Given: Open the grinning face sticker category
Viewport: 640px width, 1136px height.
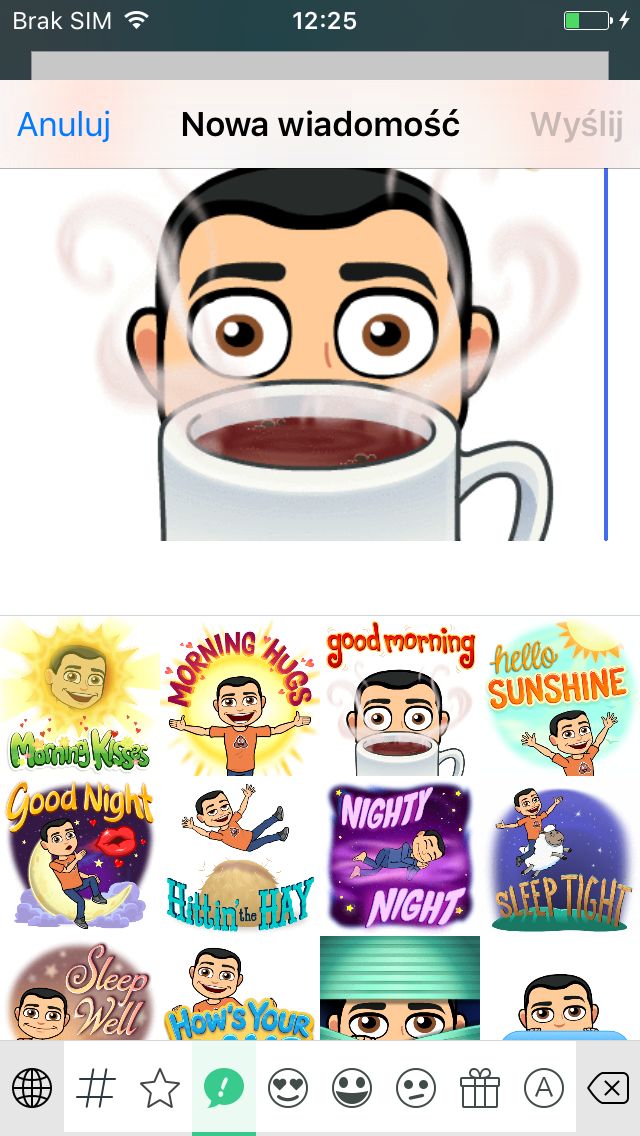Looking at the screenshot, I should (x=352, y=1087).
